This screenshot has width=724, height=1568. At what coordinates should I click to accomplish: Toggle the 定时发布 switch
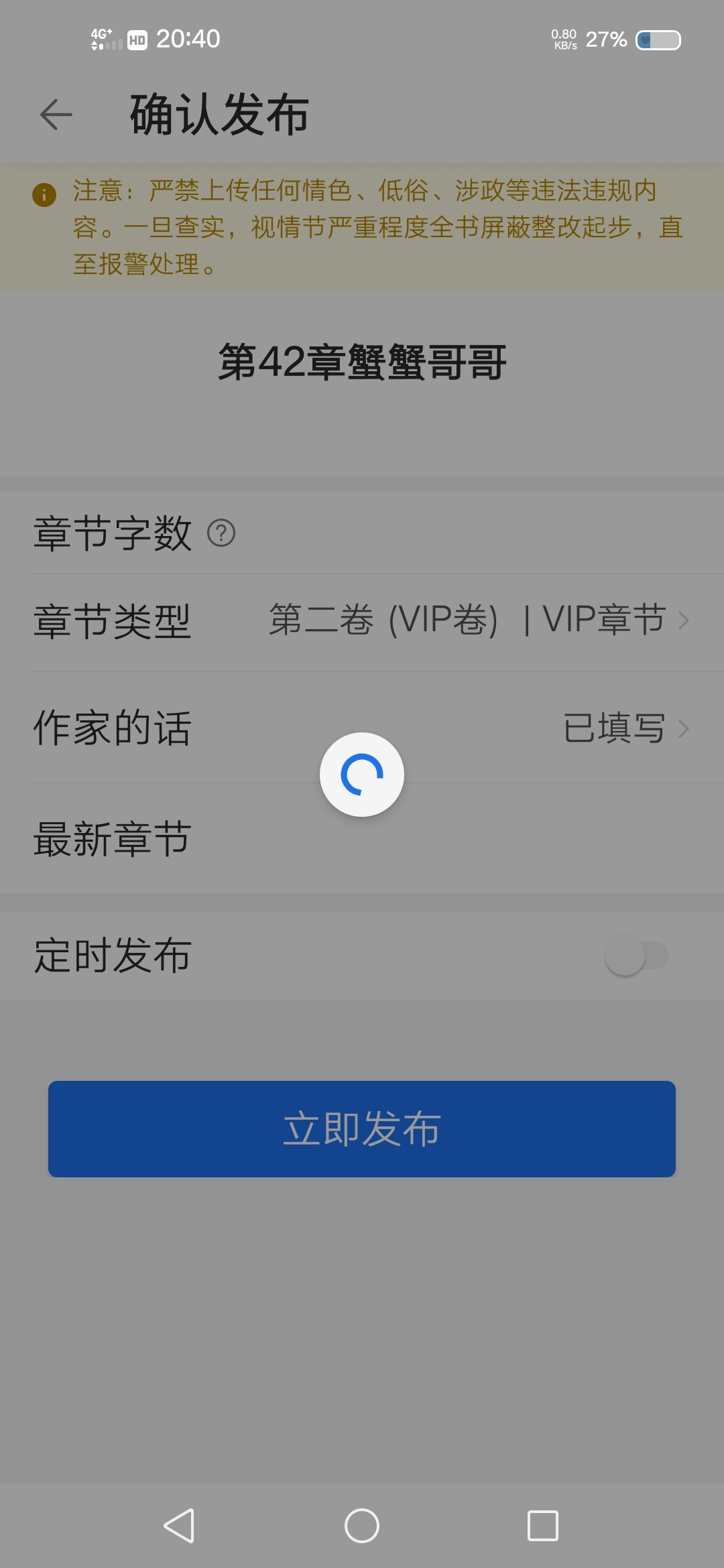[637, 956]
